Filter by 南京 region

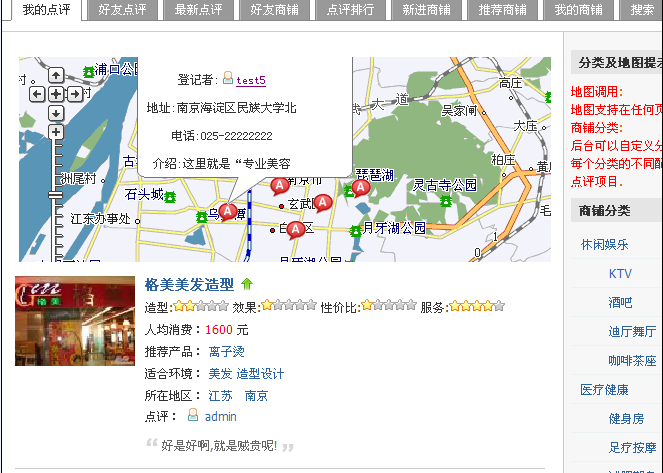click(256, 395)
